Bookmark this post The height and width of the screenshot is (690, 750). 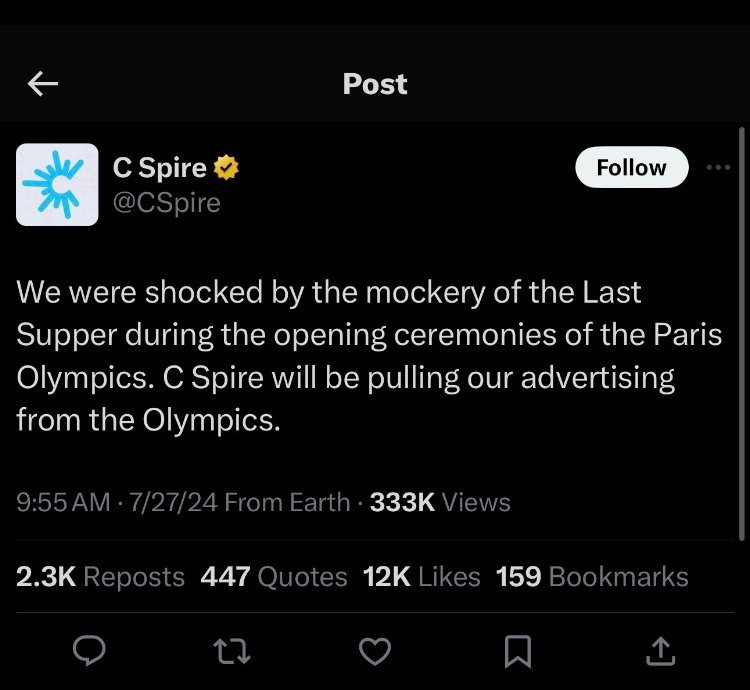click(x=516, y=652)
